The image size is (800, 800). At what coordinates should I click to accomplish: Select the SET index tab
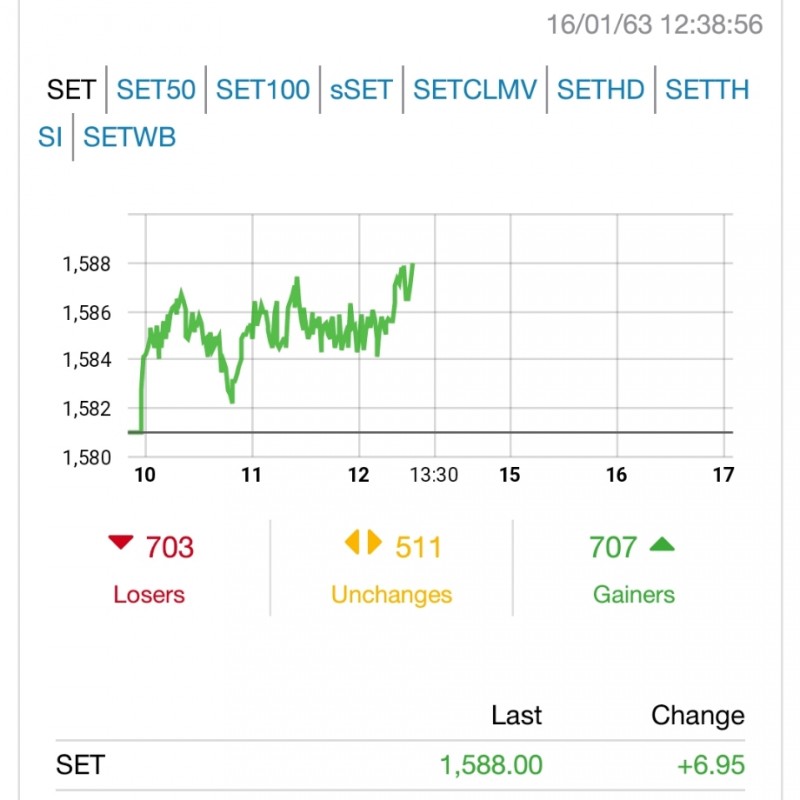coord(70,90)
